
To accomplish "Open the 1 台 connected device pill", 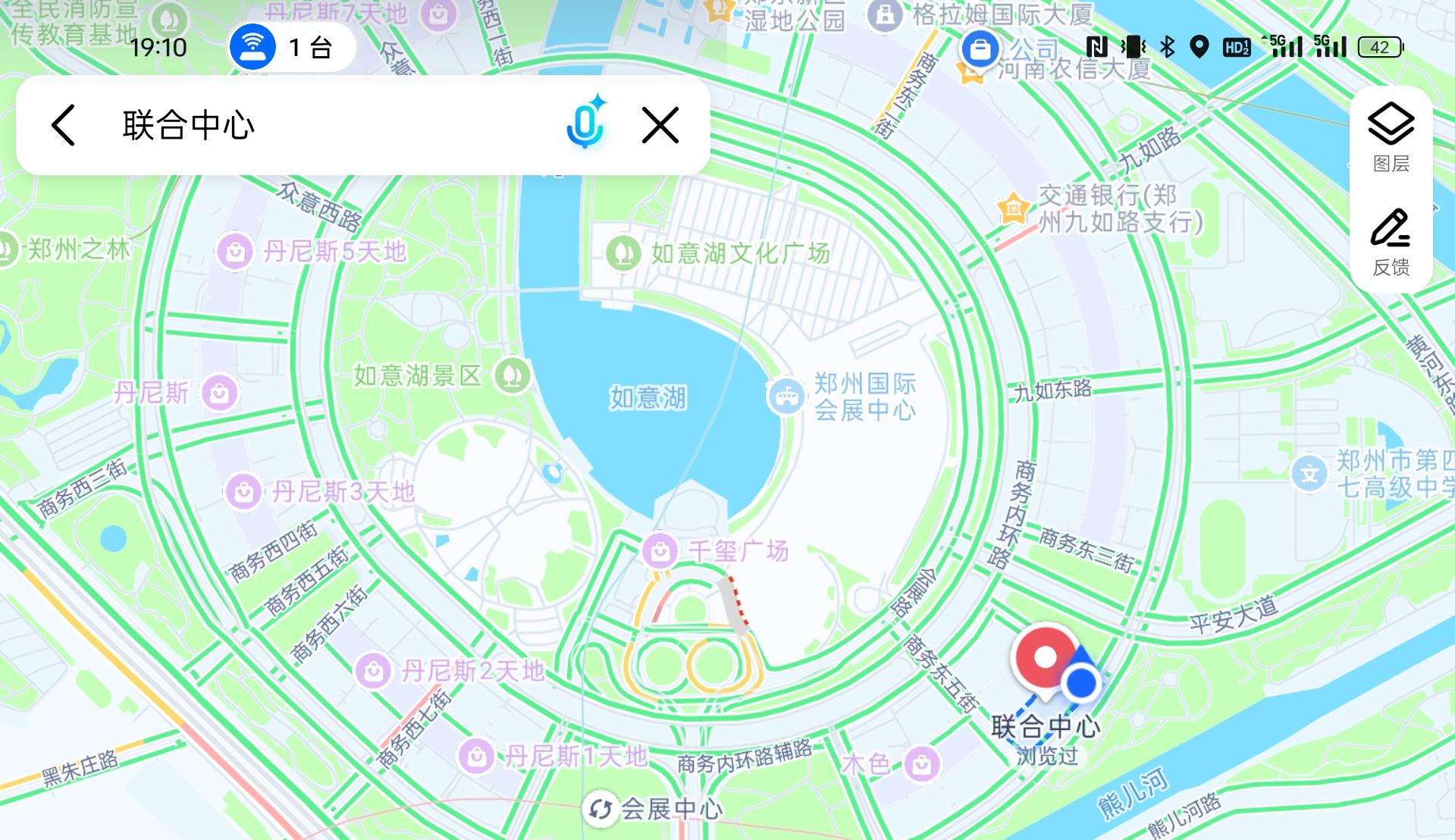I will coord(292,47).
